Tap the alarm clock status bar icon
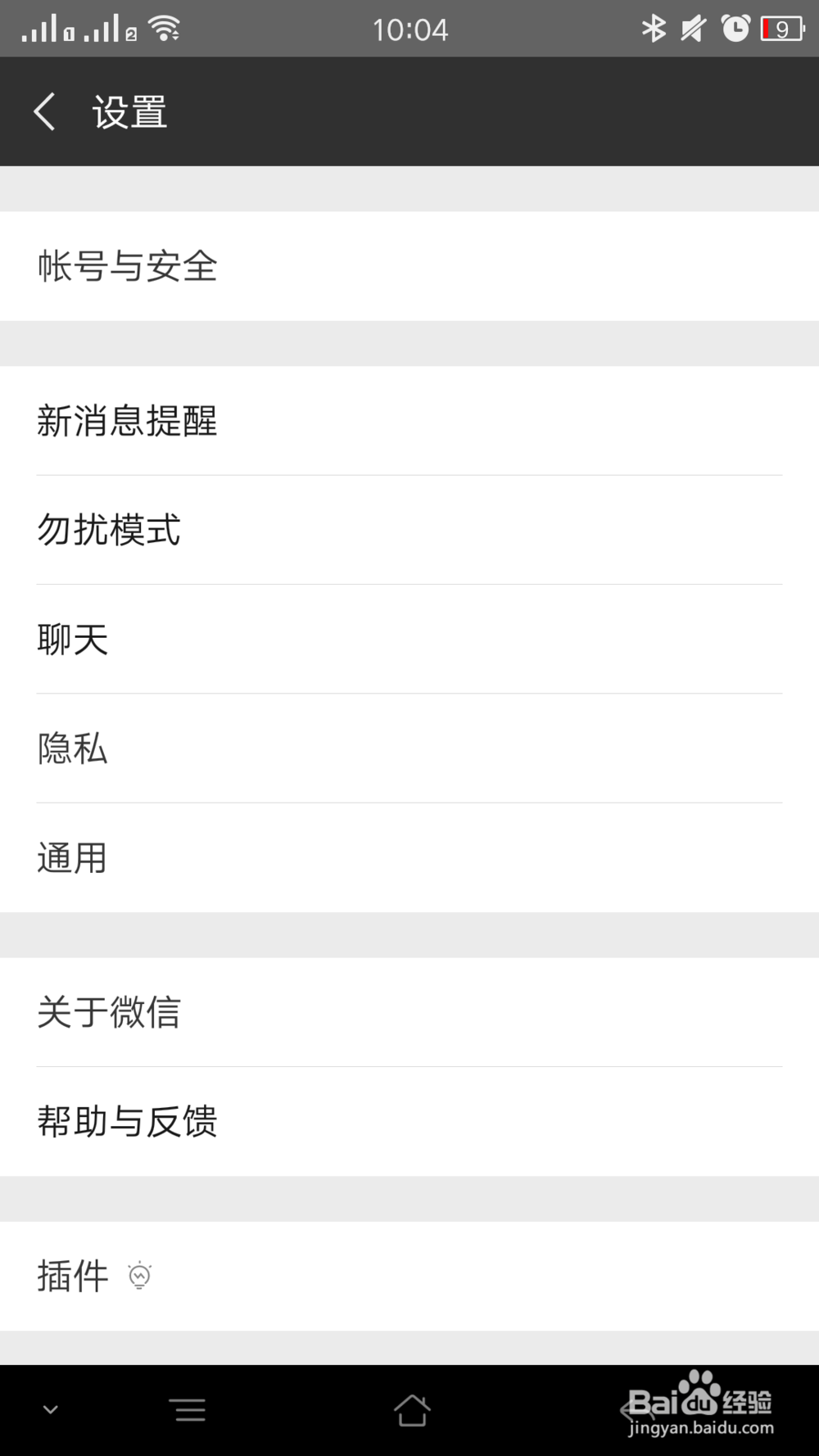Viewport: 819px width, 1456px height. click(x=735, y=29)
